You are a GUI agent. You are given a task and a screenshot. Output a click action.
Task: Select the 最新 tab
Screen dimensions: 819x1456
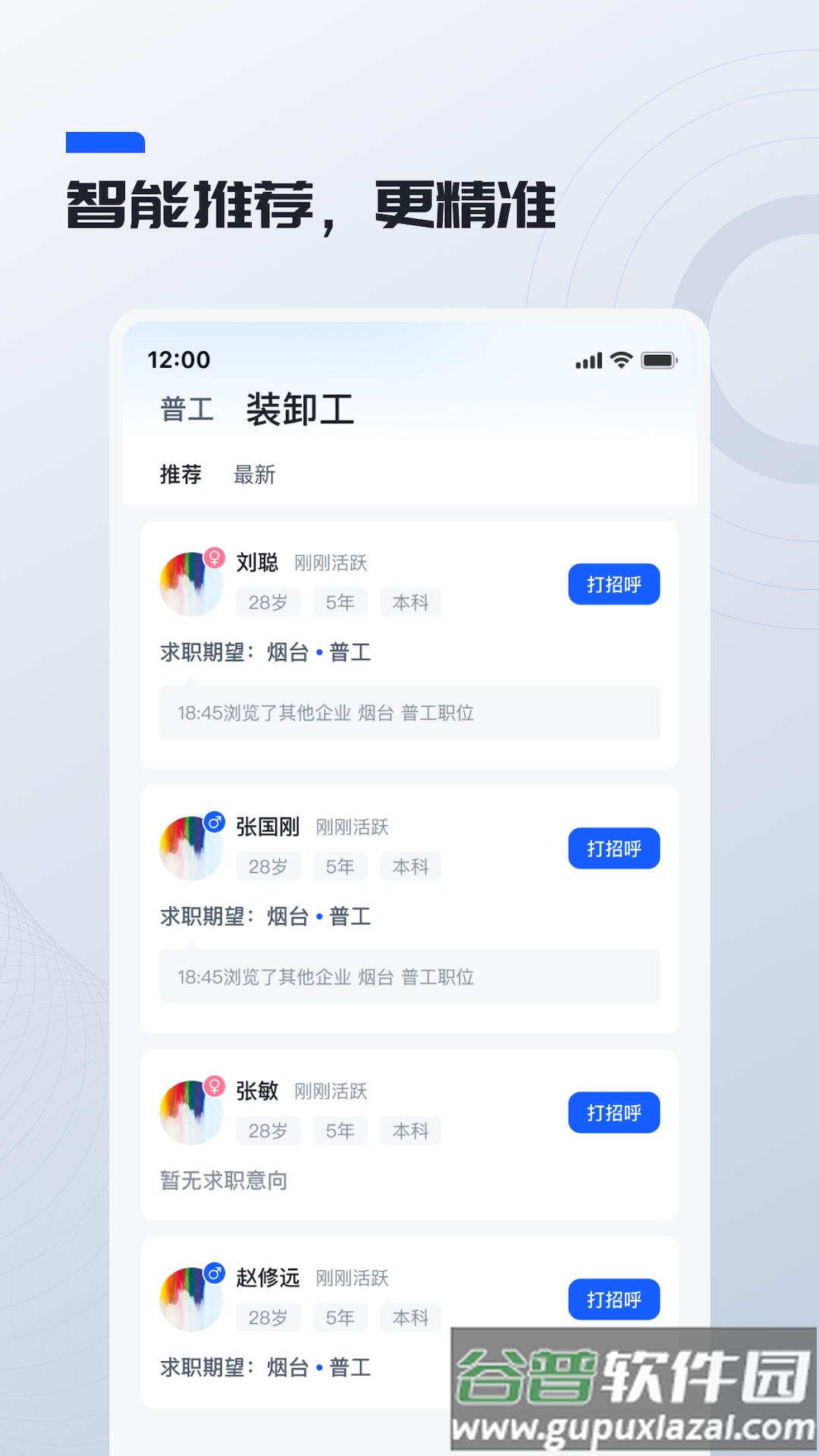click(253, 475)
